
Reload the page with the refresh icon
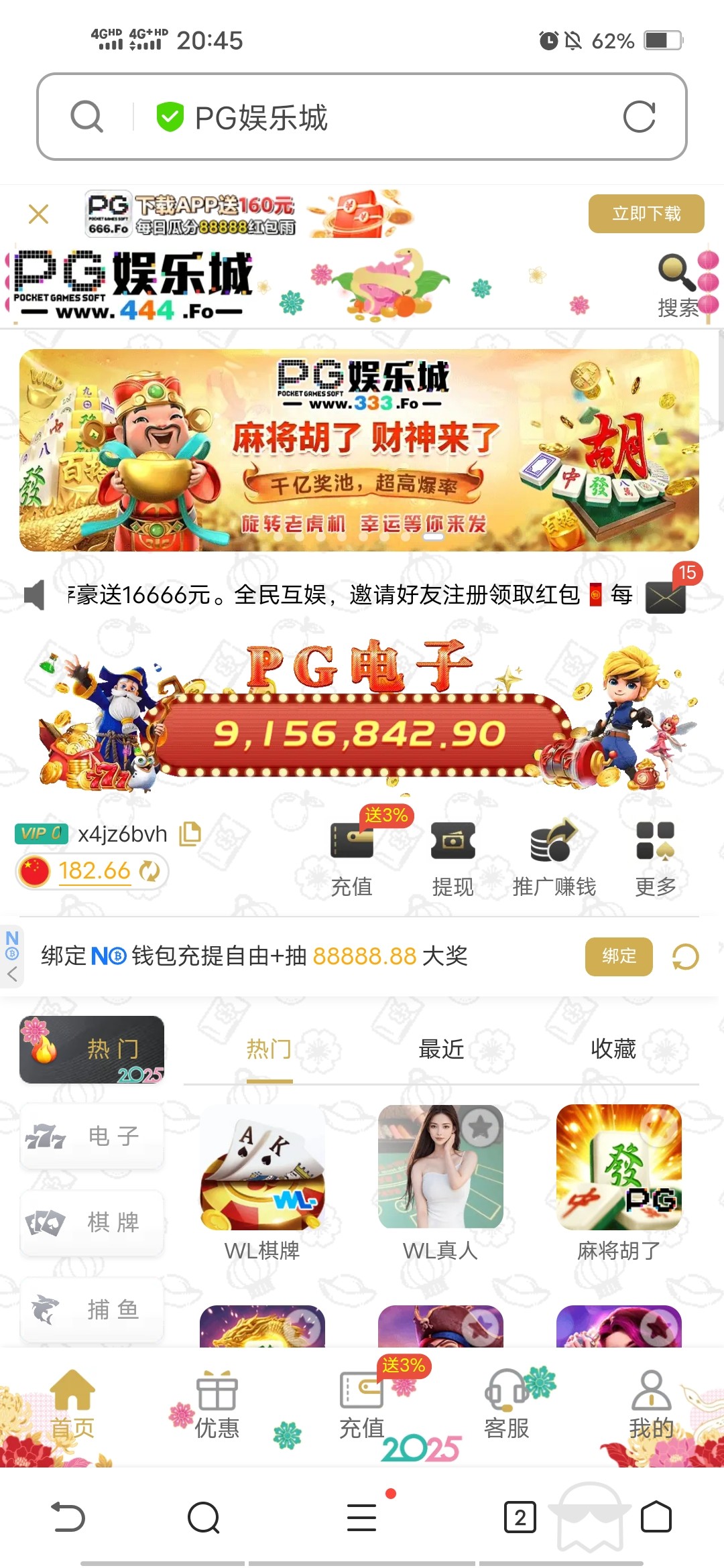638,117
